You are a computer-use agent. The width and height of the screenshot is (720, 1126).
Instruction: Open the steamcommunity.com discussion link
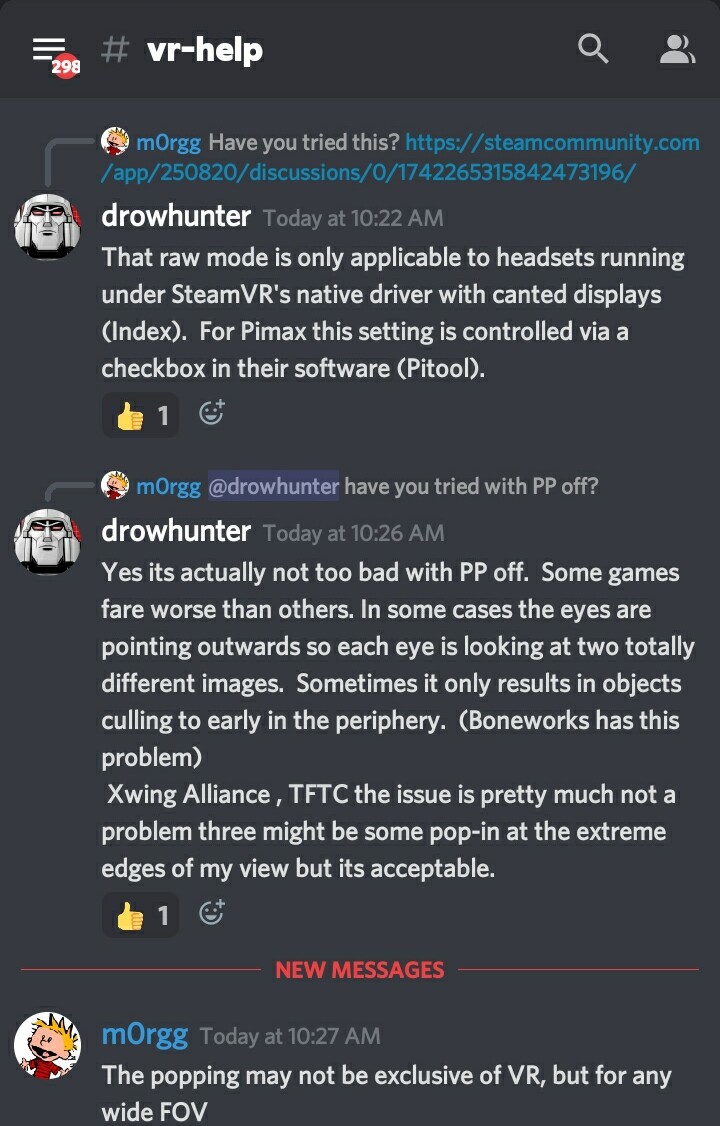pos(551,142)
